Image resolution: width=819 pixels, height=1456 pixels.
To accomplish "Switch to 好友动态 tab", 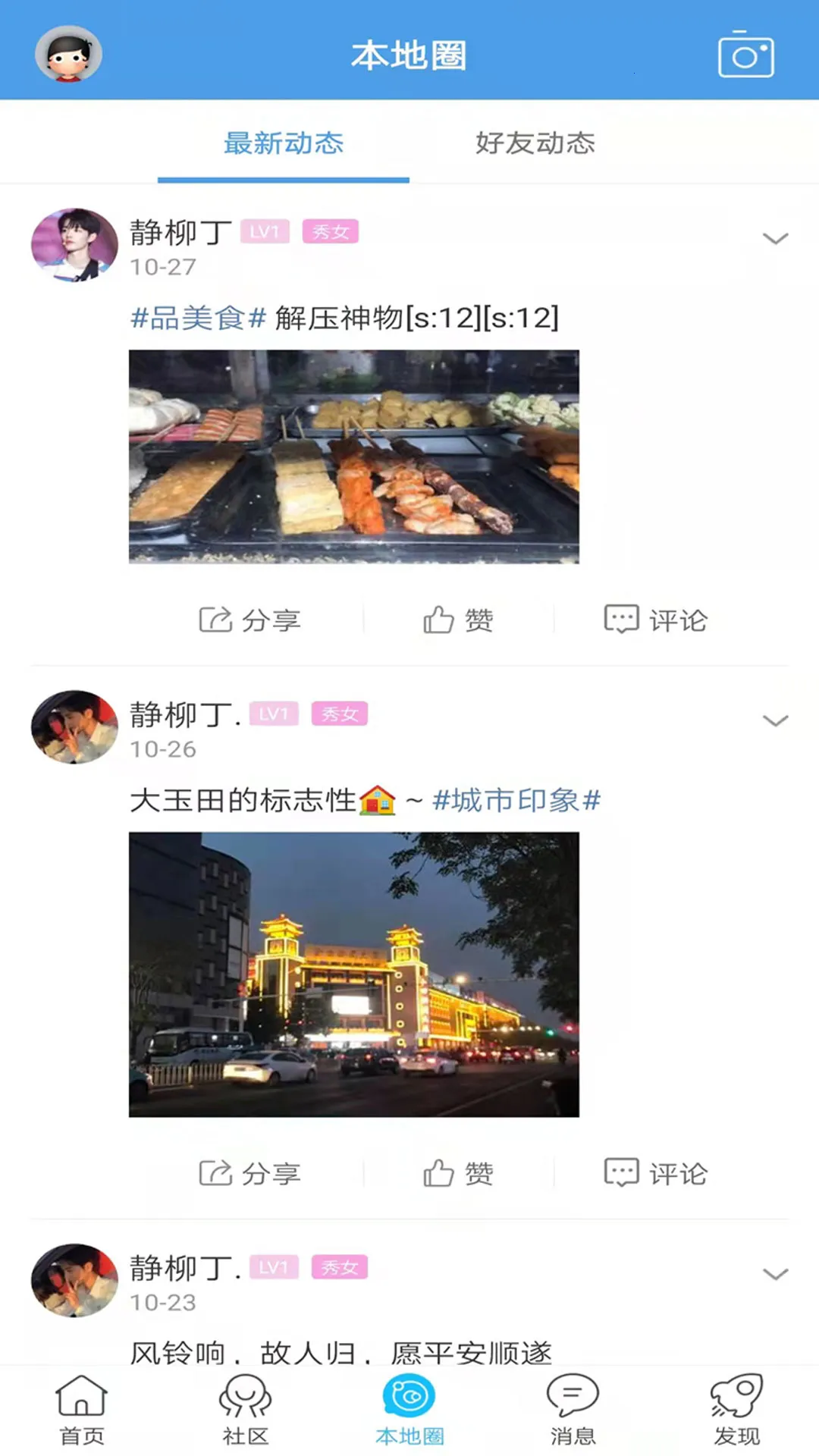I will [x=535, y=143].
